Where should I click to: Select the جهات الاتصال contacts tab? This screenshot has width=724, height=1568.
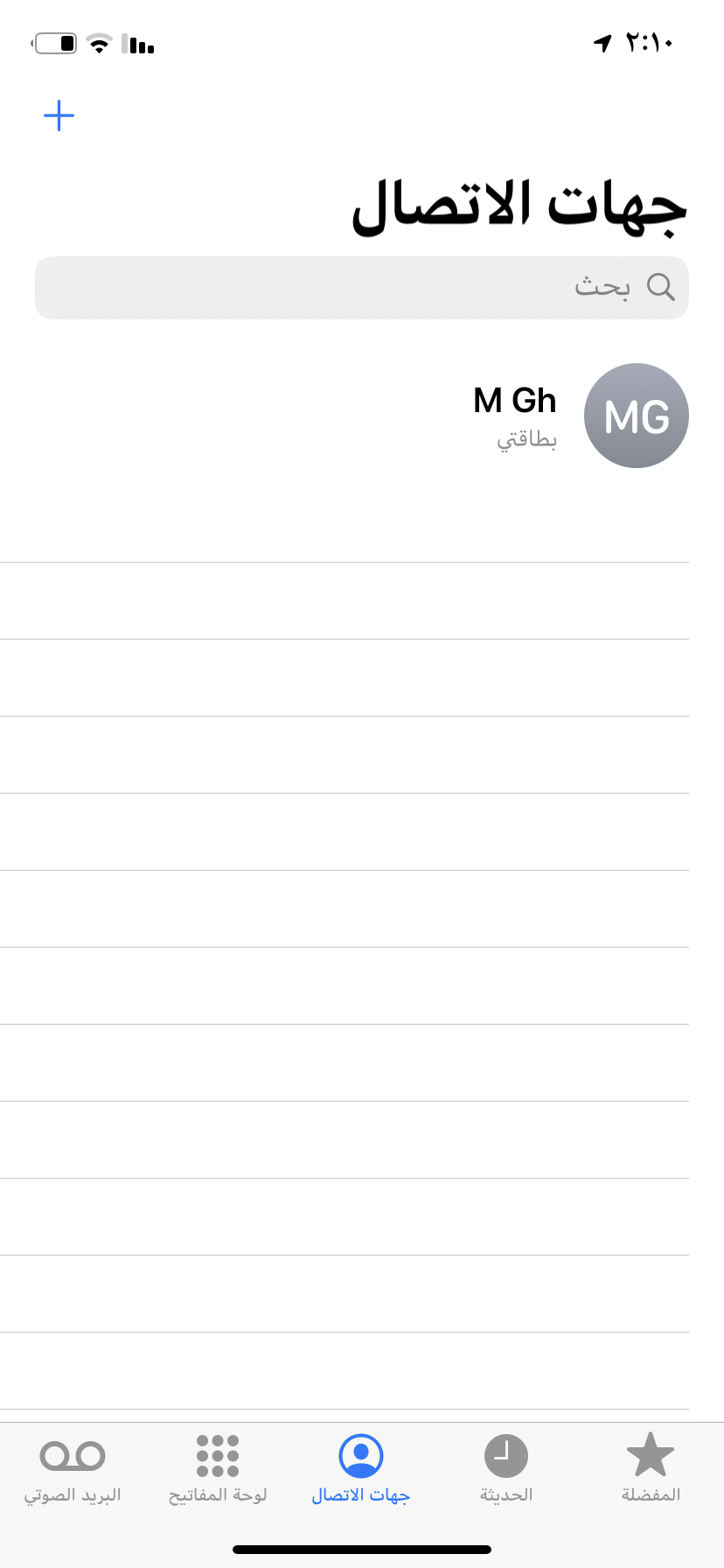click(361, 1469)
